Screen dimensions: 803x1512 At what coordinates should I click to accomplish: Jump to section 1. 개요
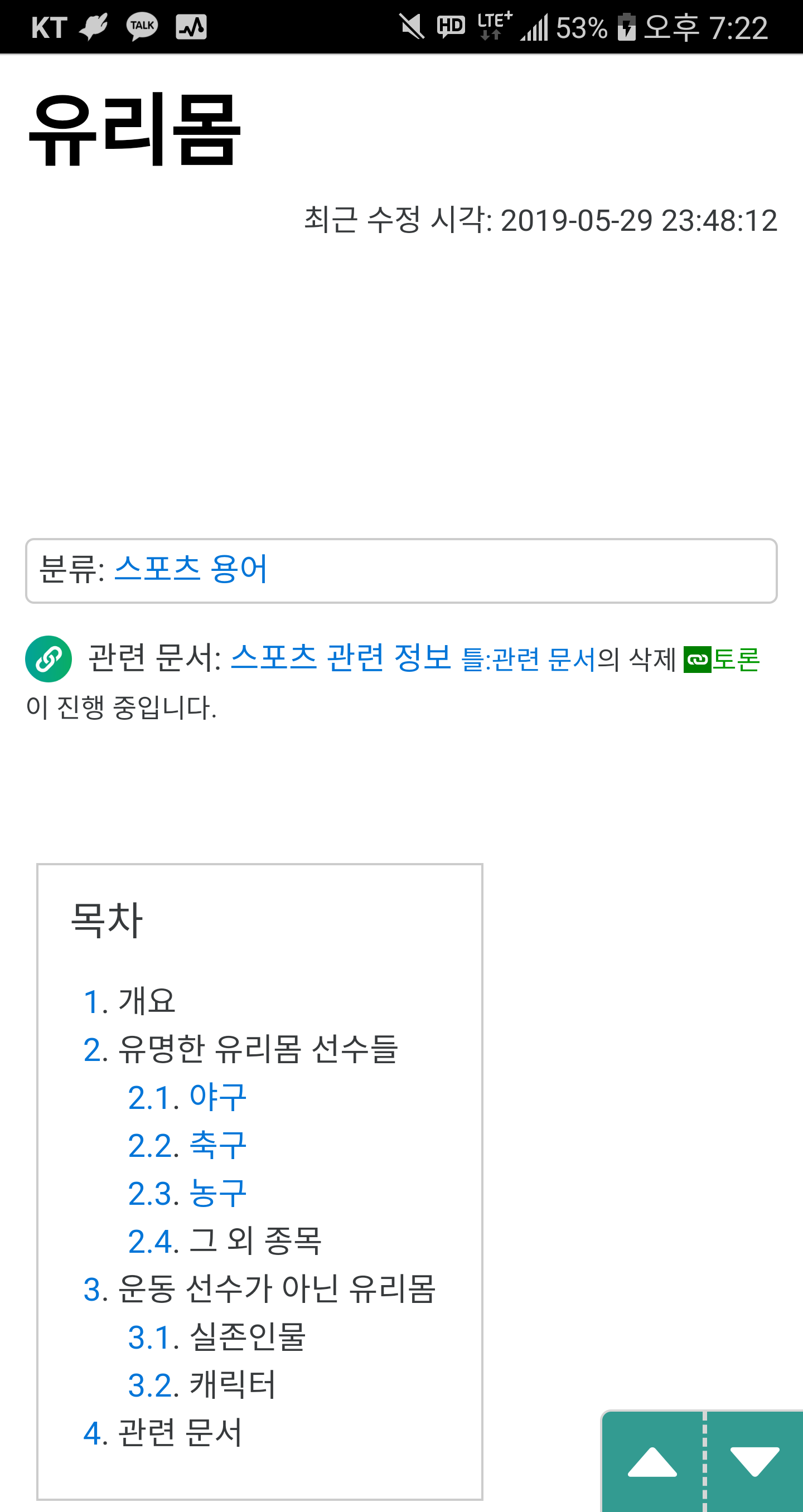pos(130,1001)
